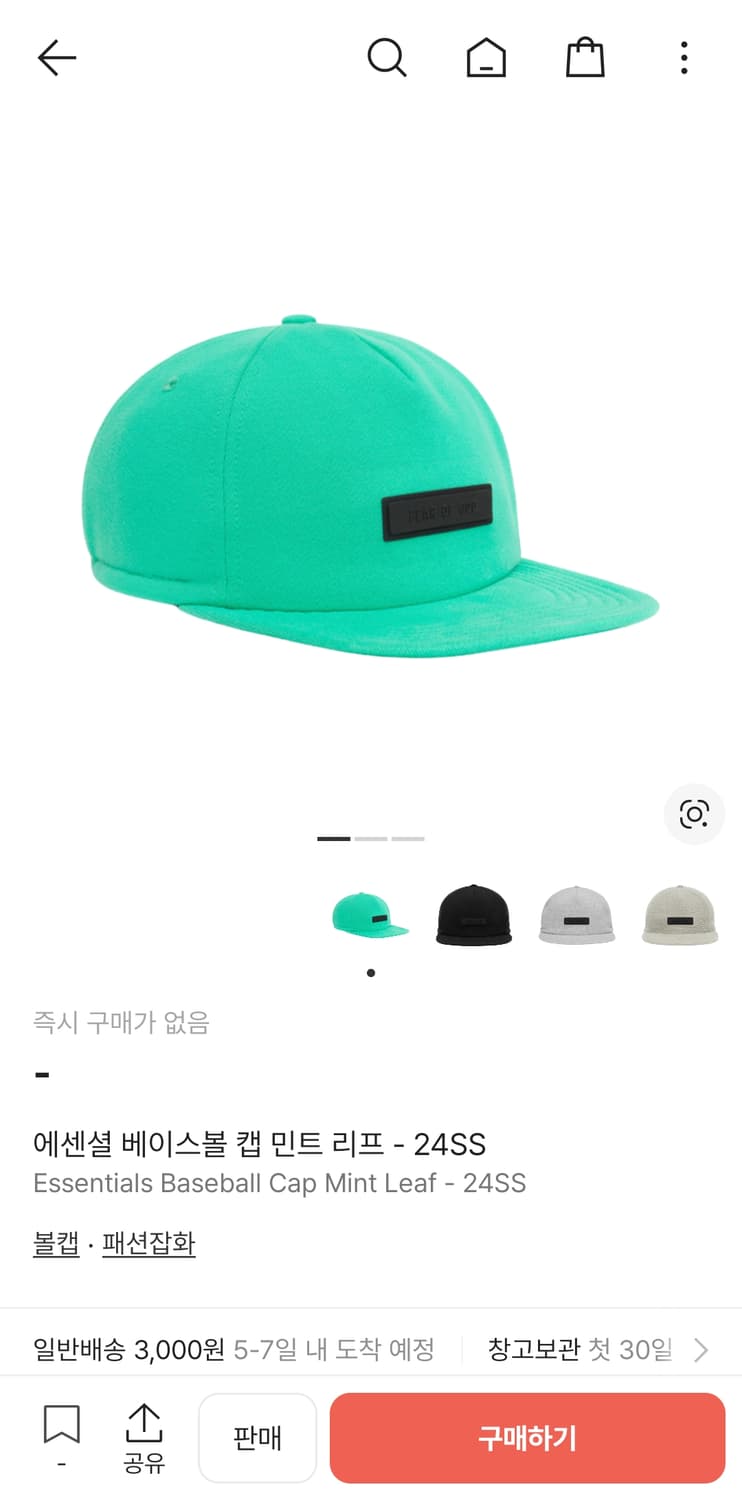Viewport: 742px width, 1500px height.
Task: Browse the 패션잡화 category
Action: pyautogui.click(x=148, y=1243)
